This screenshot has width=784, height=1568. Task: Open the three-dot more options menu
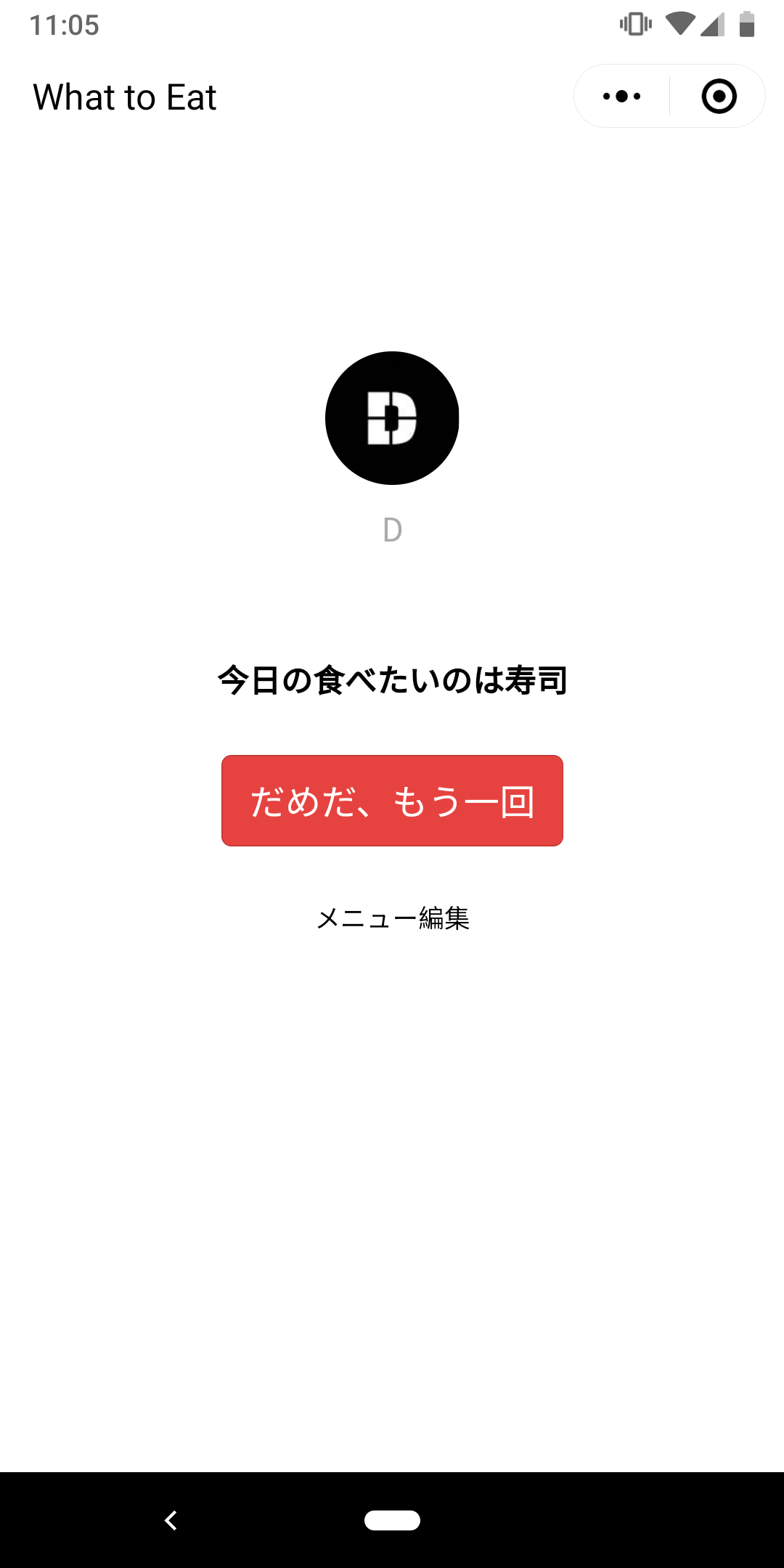pos(622,97)
